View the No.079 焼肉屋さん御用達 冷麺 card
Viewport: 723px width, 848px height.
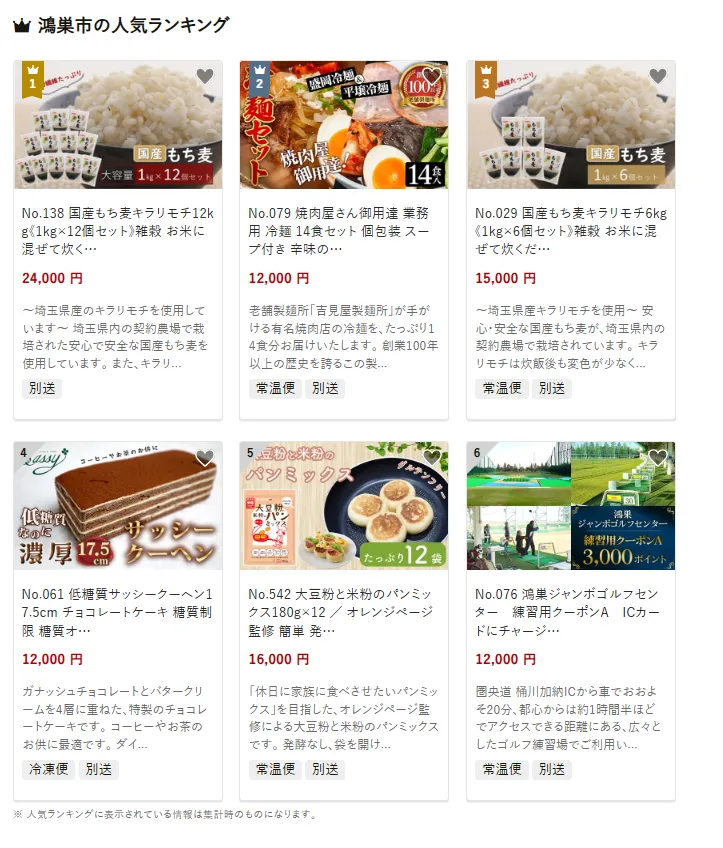[344, 230]
